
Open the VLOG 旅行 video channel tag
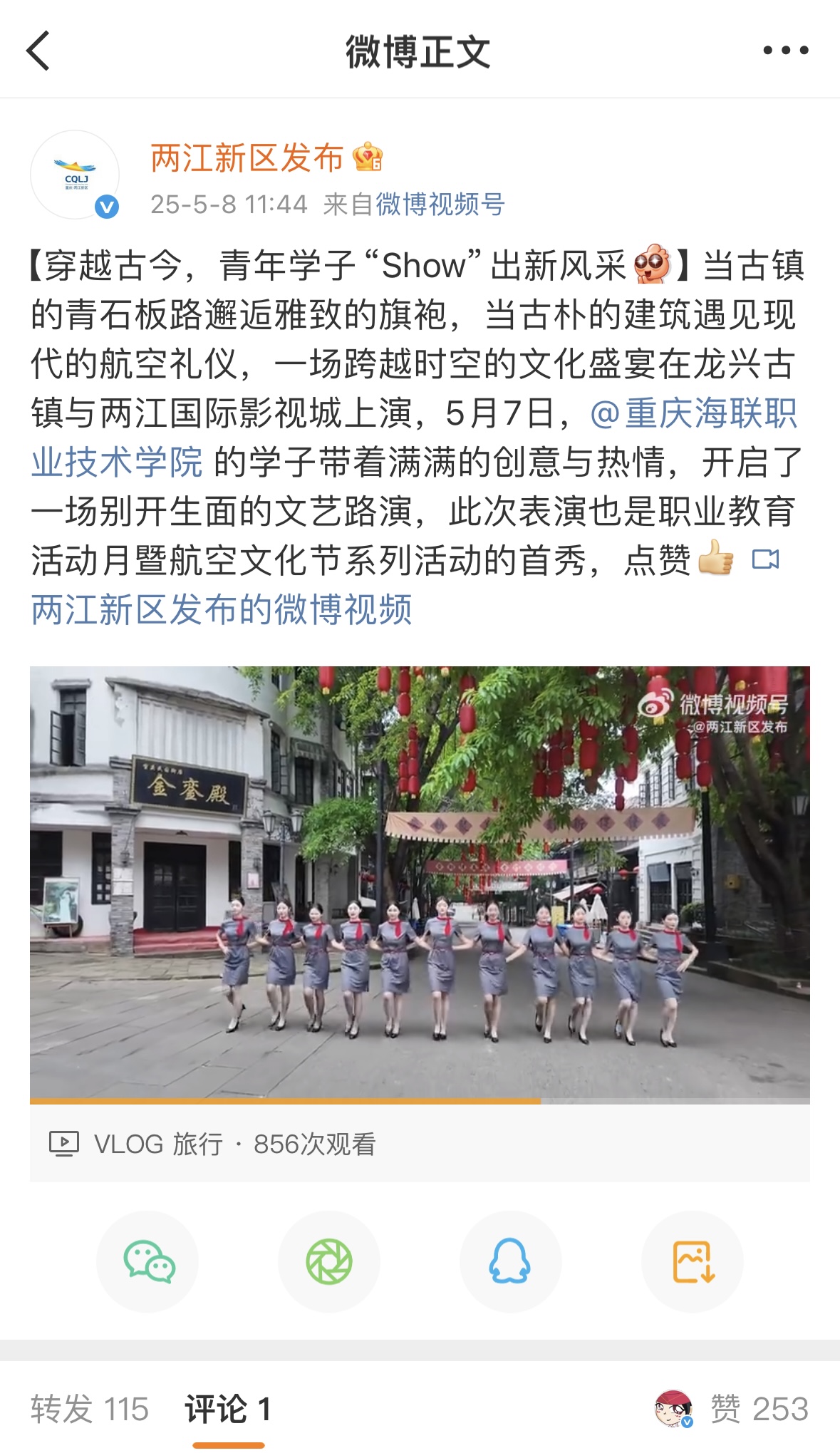tap(158, 1144)
